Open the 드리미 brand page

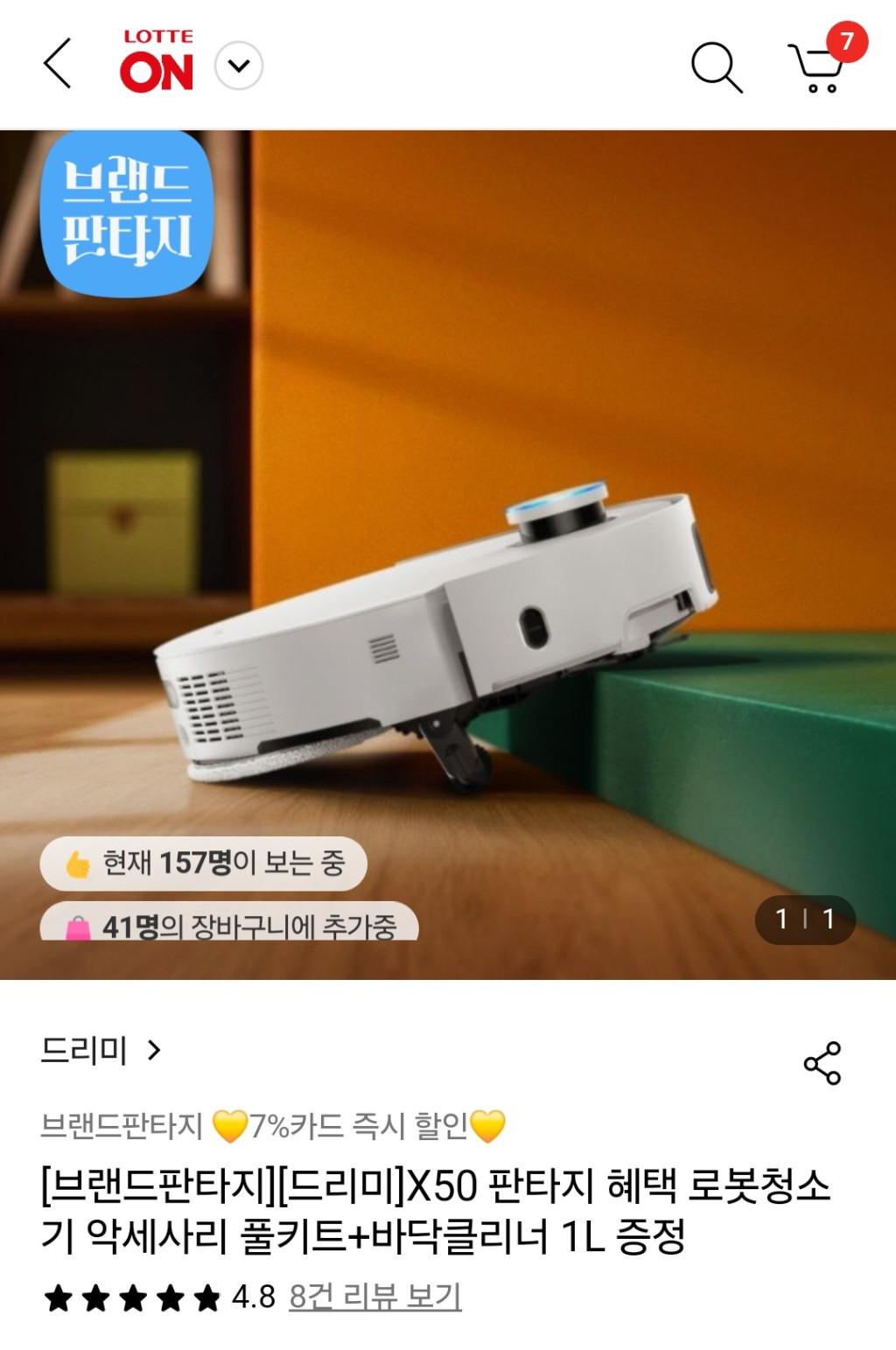tap(101, 1050)
